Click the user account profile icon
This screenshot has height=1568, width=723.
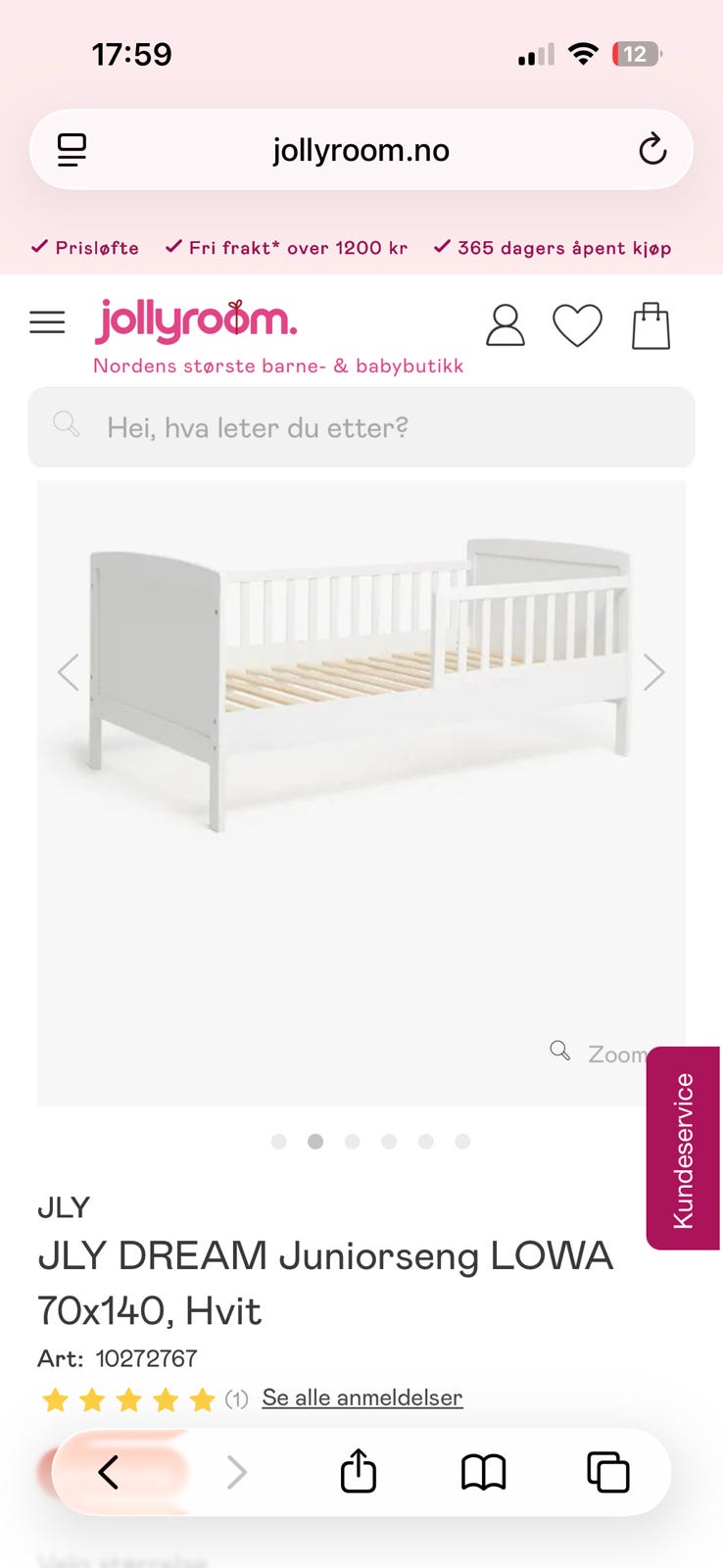coord(506,325)
